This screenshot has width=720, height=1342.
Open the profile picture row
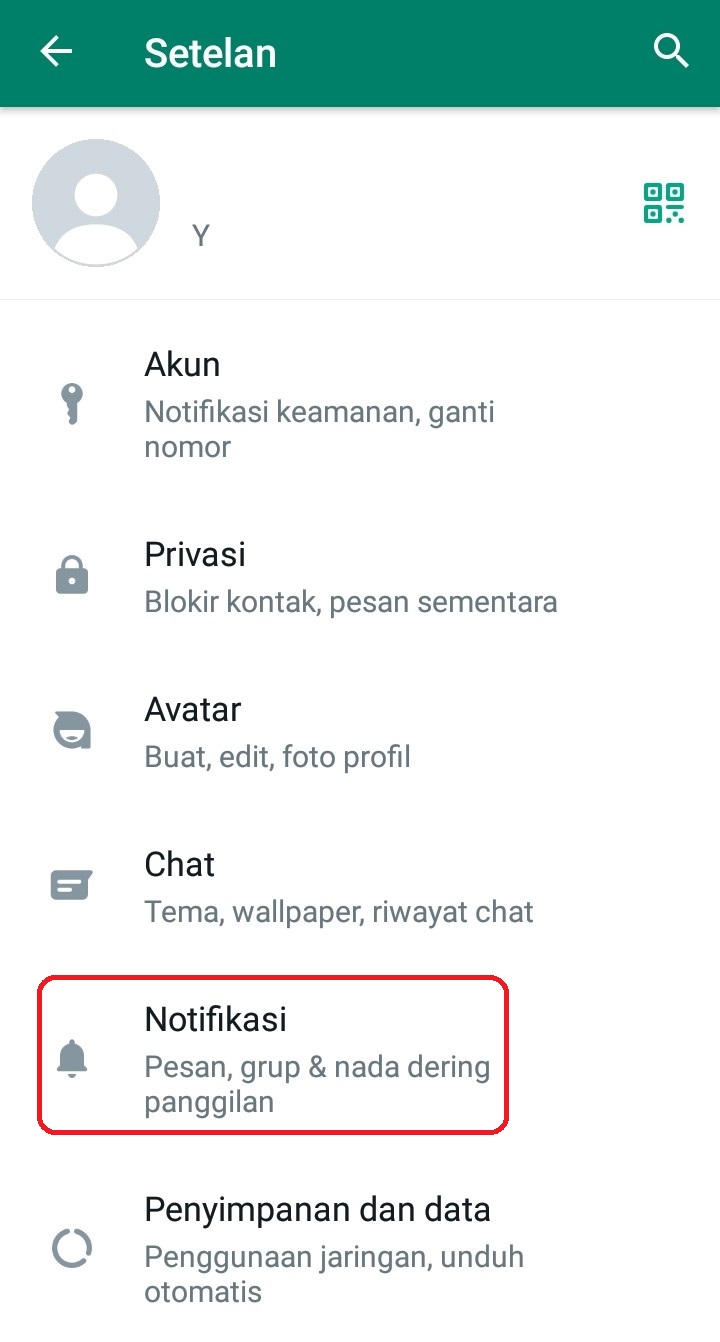pyautogui.click(x=360, y=203)
